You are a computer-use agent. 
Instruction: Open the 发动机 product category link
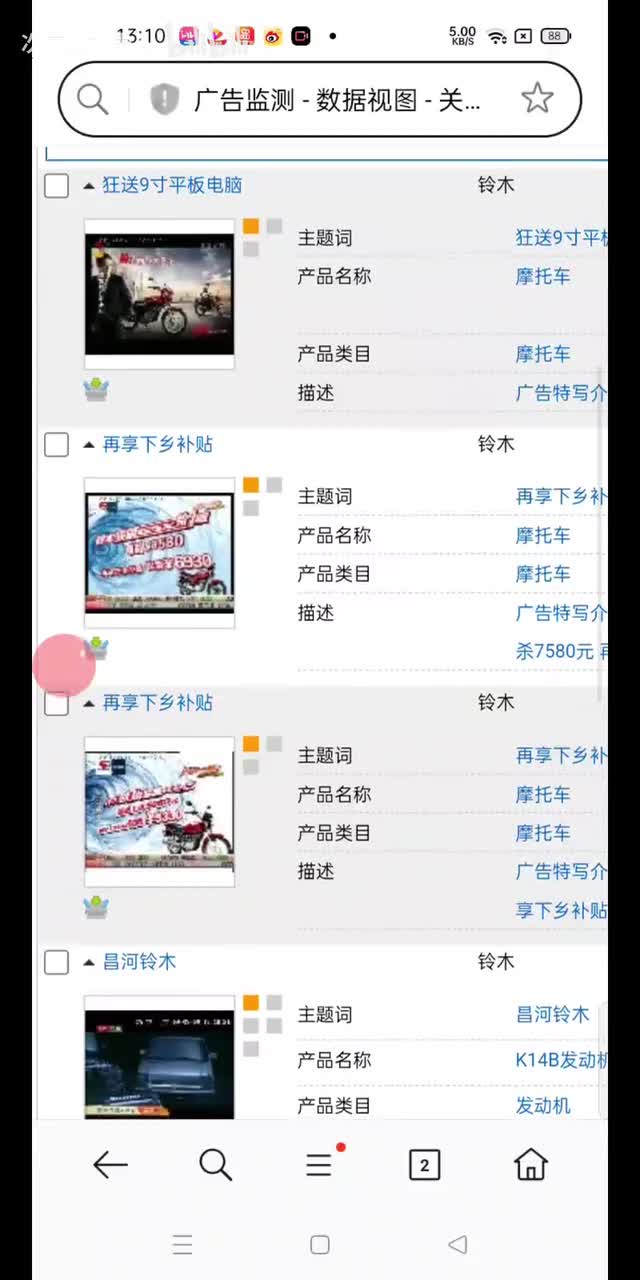coord(543,1105)
